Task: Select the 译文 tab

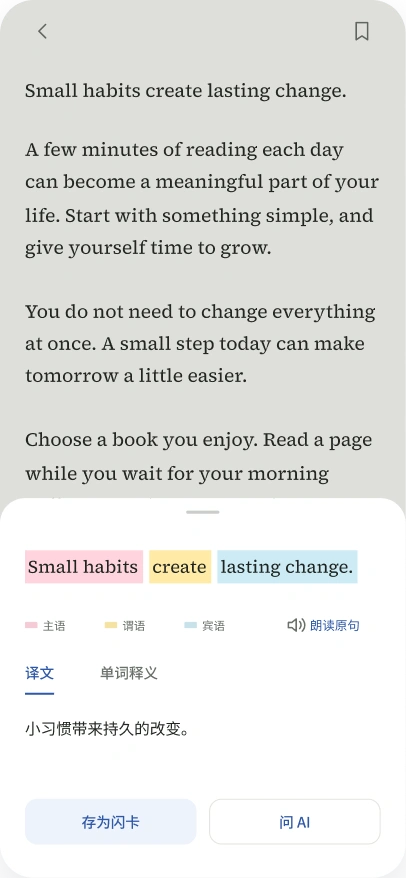Action: (x=40, y=672)
